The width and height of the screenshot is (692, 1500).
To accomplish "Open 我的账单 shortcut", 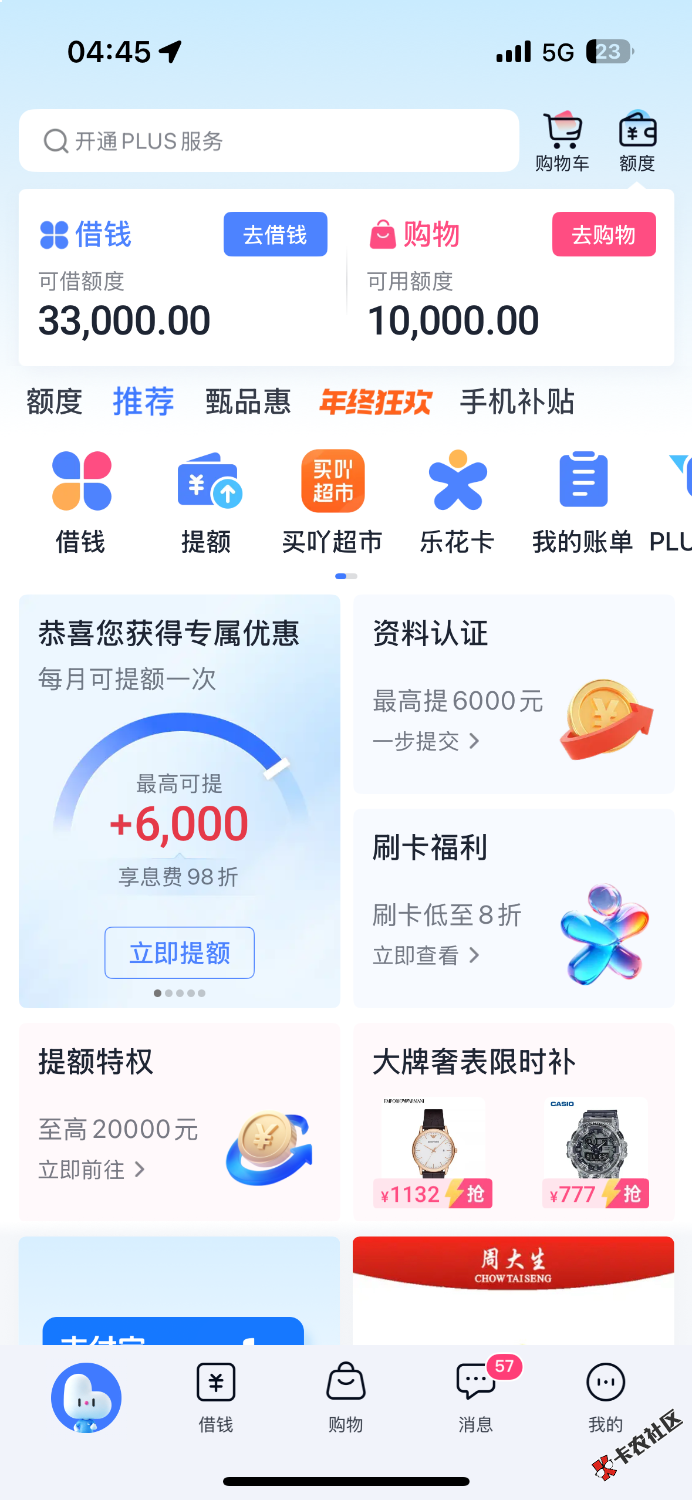I will [582, 501].
